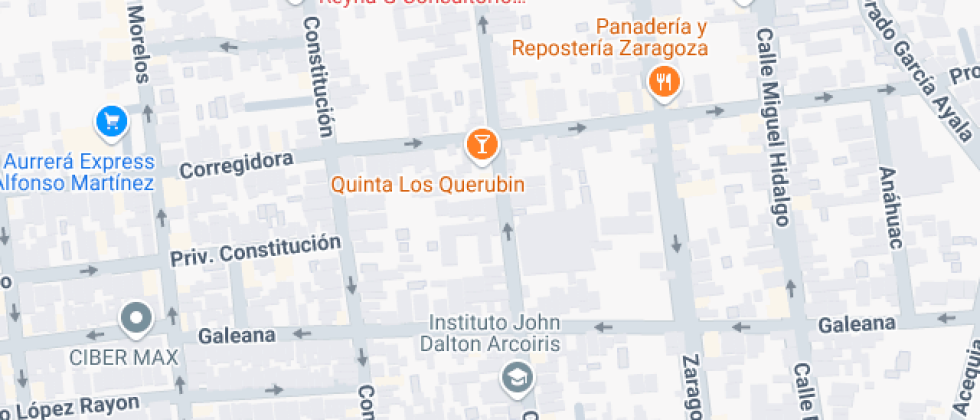Image resolution: width=980 pixels, height=420 pixels.
Task: Select the Instituto John Dalton Arcoiris school pin
Action: point(517,379)
